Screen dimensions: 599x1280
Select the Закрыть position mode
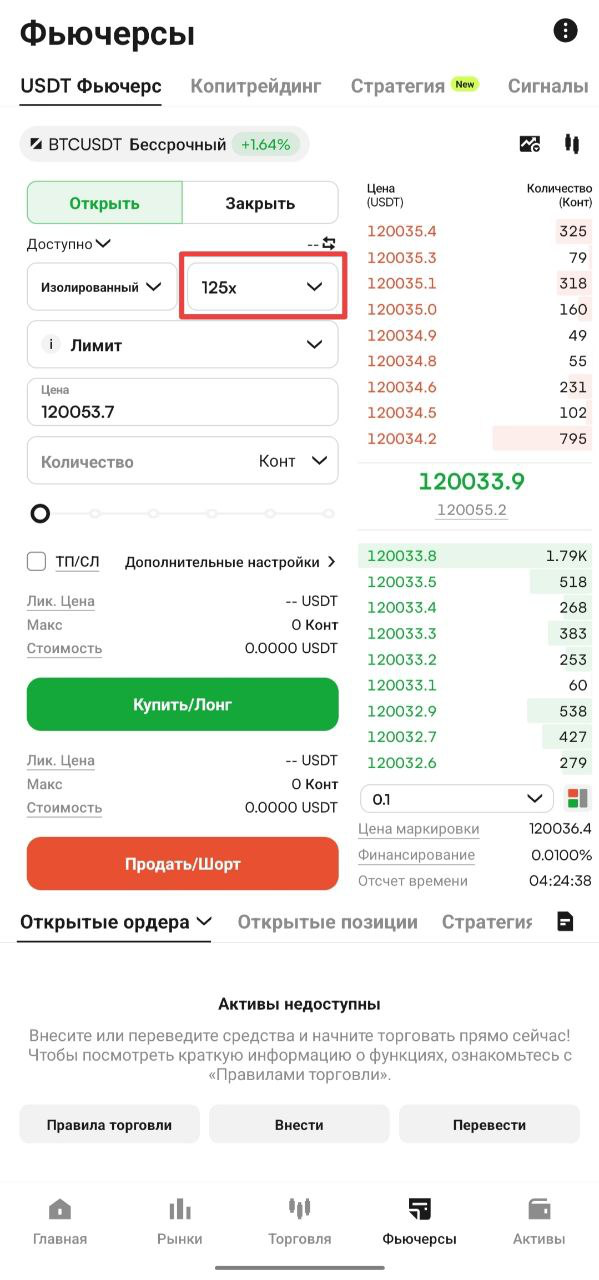click(x=260, y=203)
